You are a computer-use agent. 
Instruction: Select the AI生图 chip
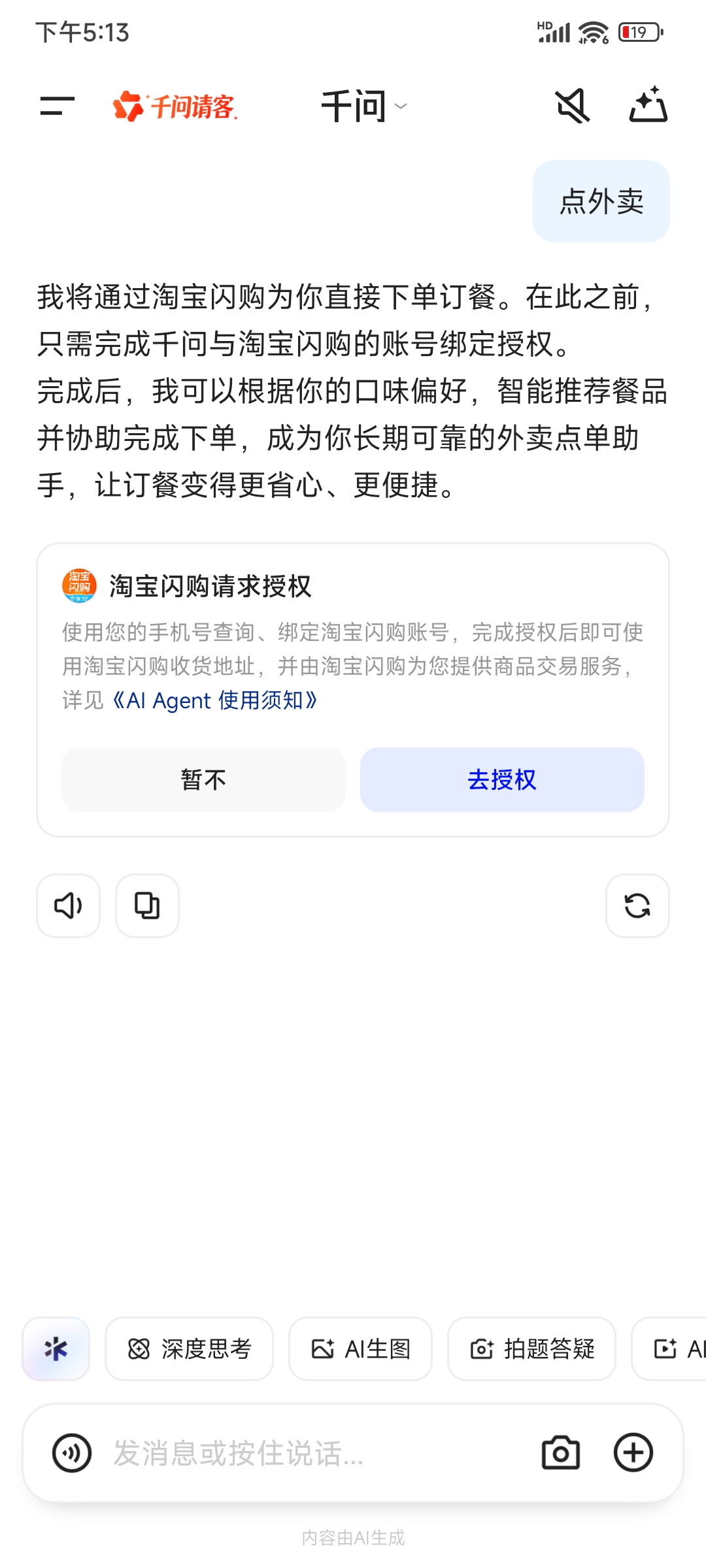pos(360,1348)
